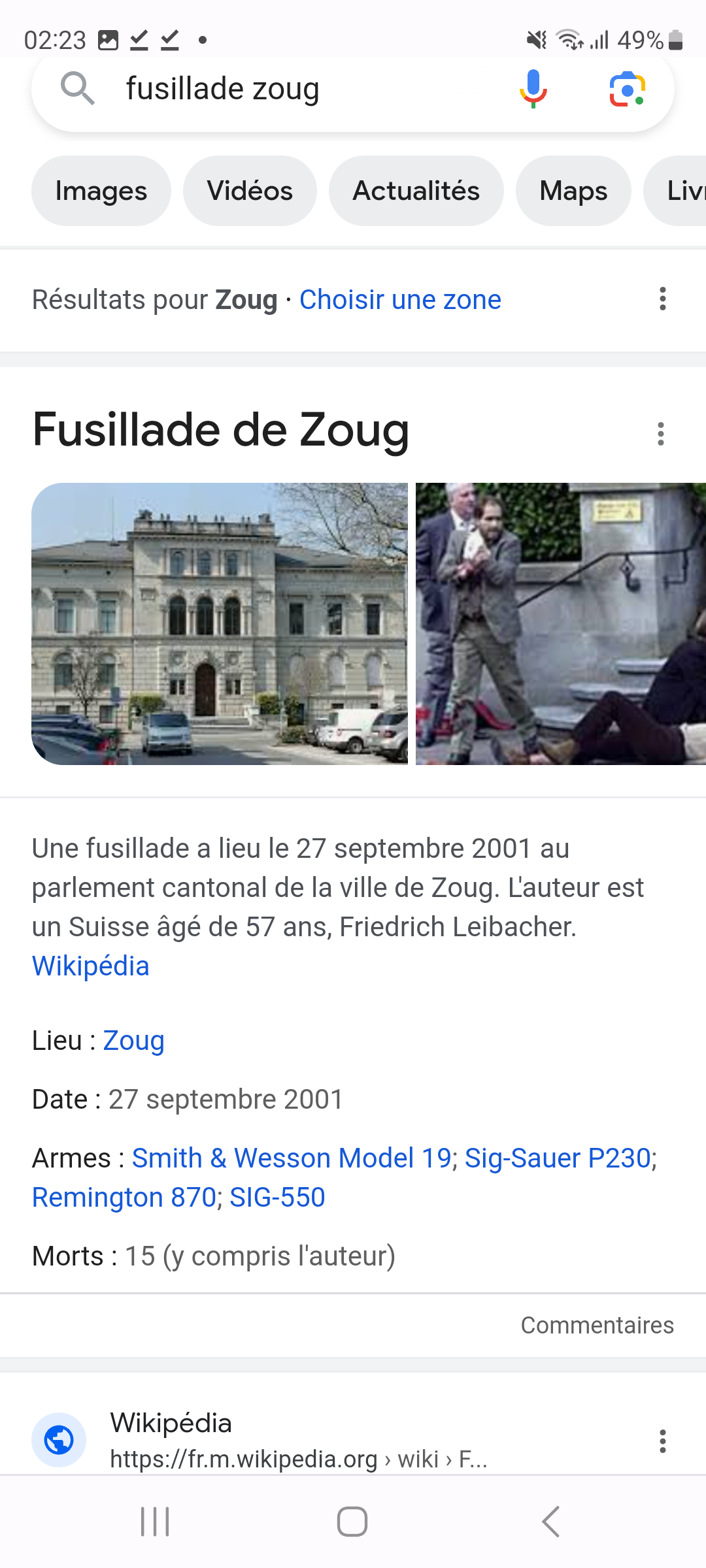Open the Zoug location link
This screenshot has width=706, height=1568.
(133, 1041)
